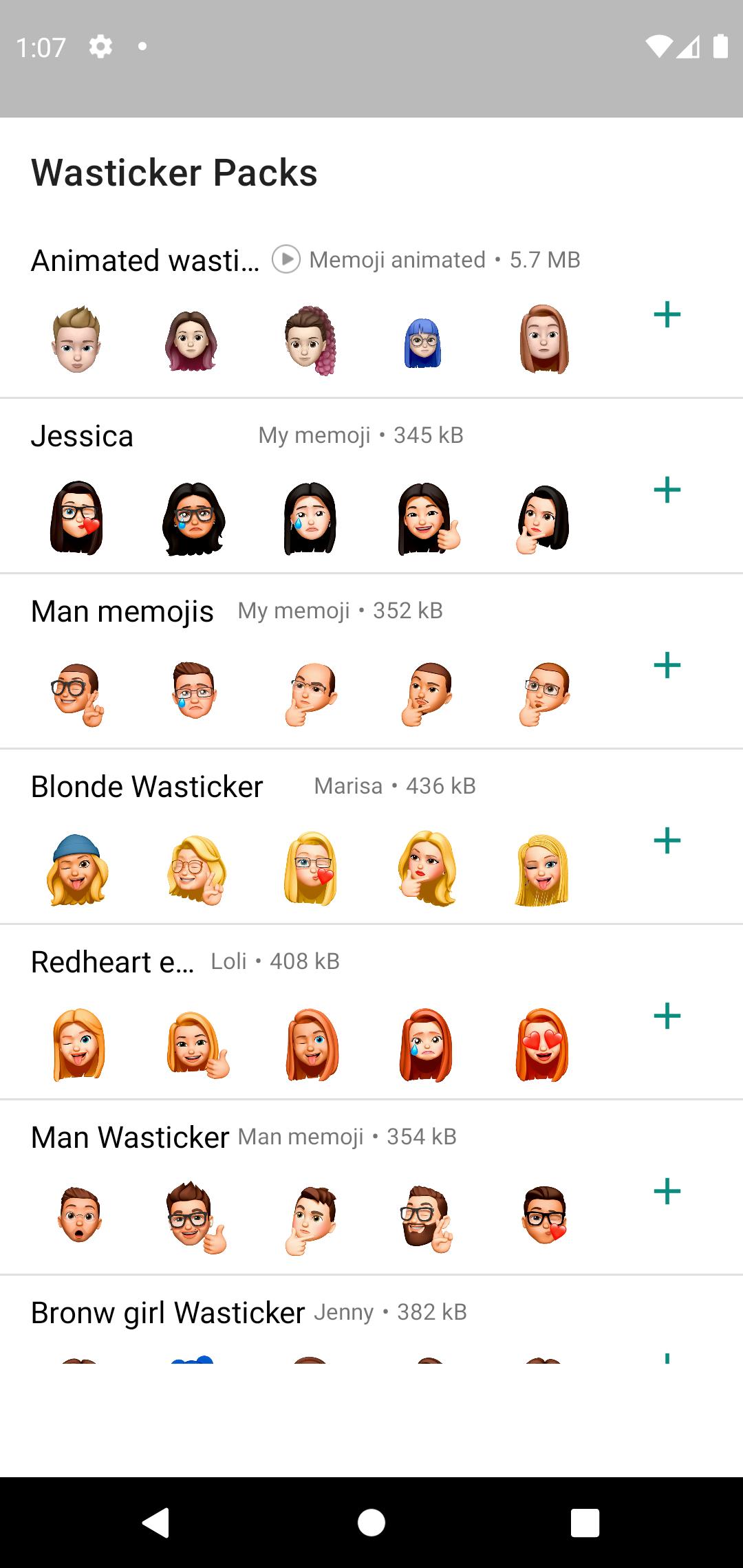Open the Man Wasticker pack

coord(130,1137)
